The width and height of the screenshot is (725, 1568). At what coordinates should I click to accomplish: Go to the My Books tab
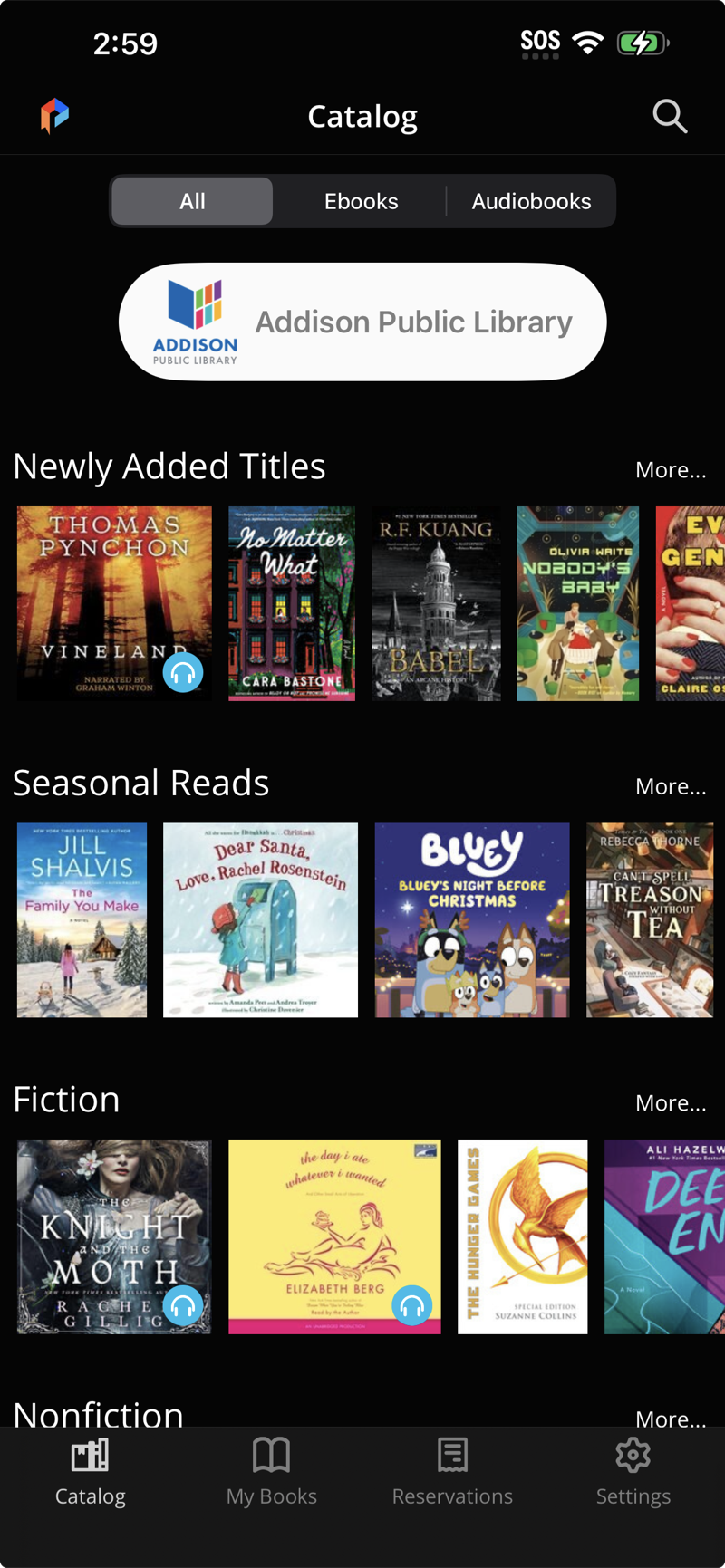(271, 1471)
